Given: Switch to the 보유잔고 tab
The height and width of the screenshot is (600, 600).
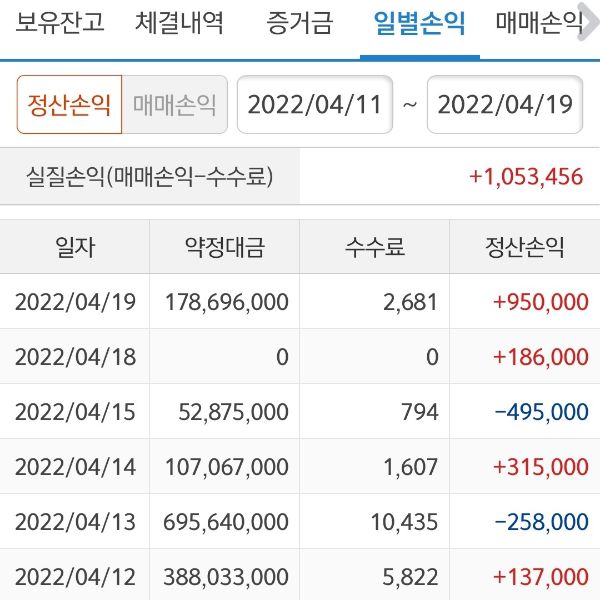Looking at the screenshot, I should (60, 23).
